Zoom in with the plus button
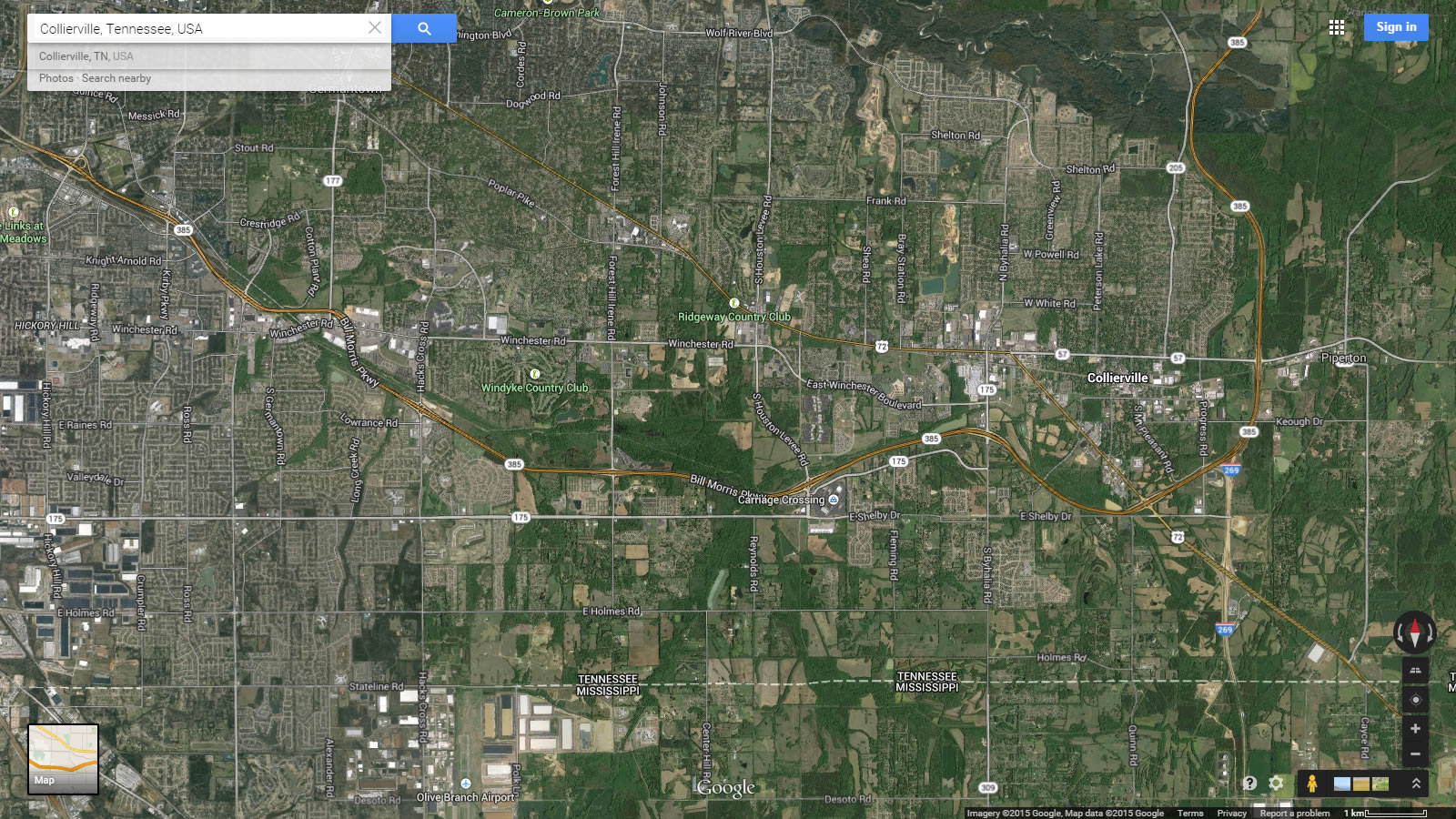The height and width of the screenshot is (819, 1456). coord(1415,729)
